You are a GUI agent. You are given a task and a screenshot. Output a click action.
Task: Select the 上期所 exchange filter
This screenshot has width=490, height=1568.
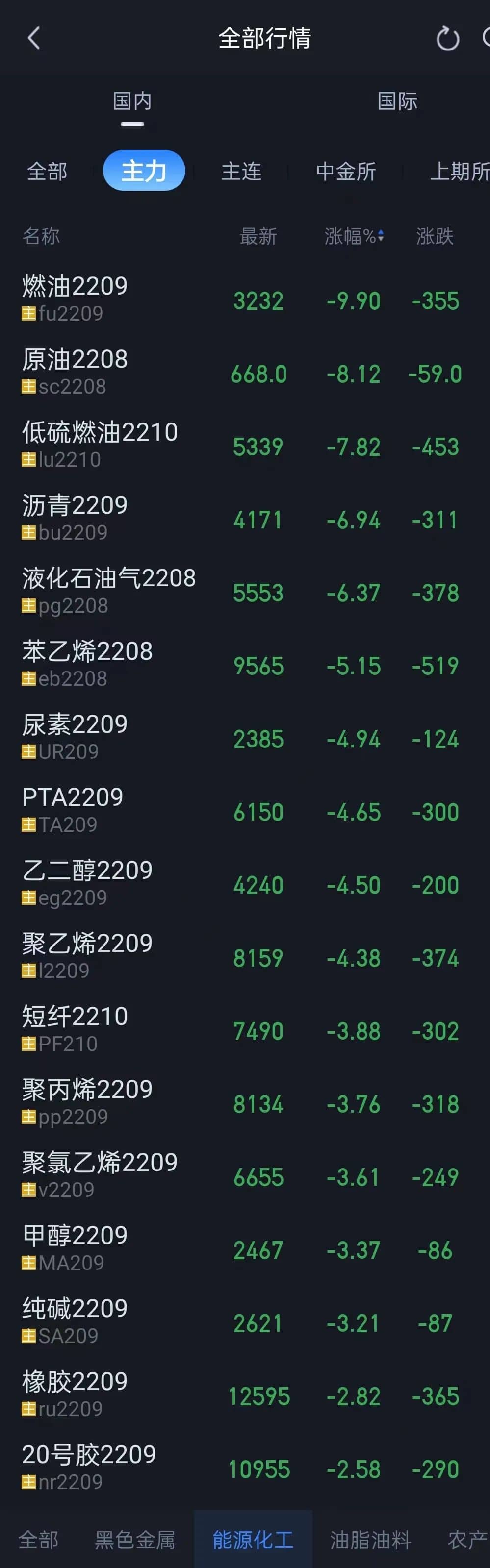[x=458, y=172]
